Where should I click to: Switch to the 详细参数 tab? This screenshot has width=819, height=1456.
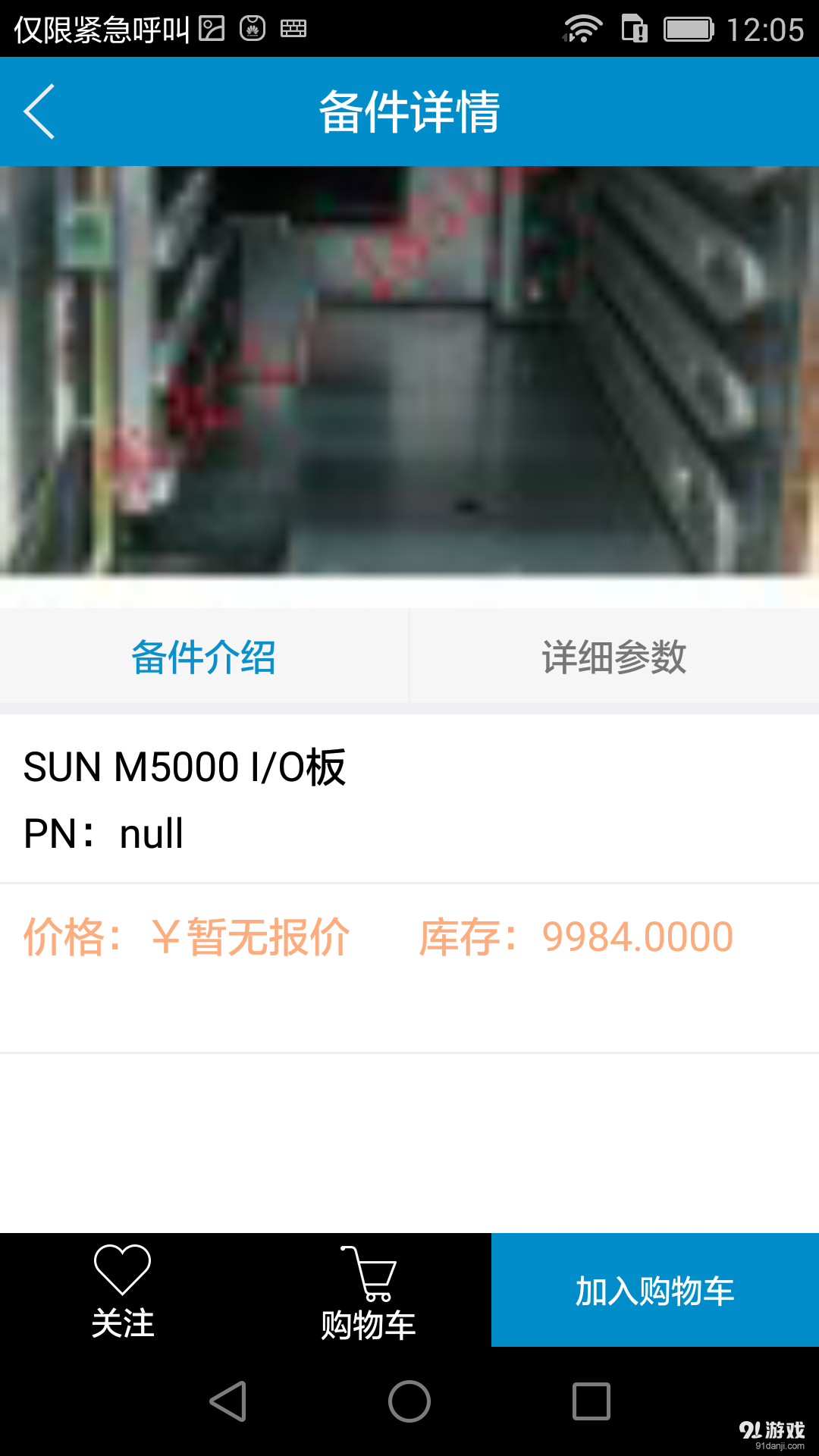click(x=613, y=657)
